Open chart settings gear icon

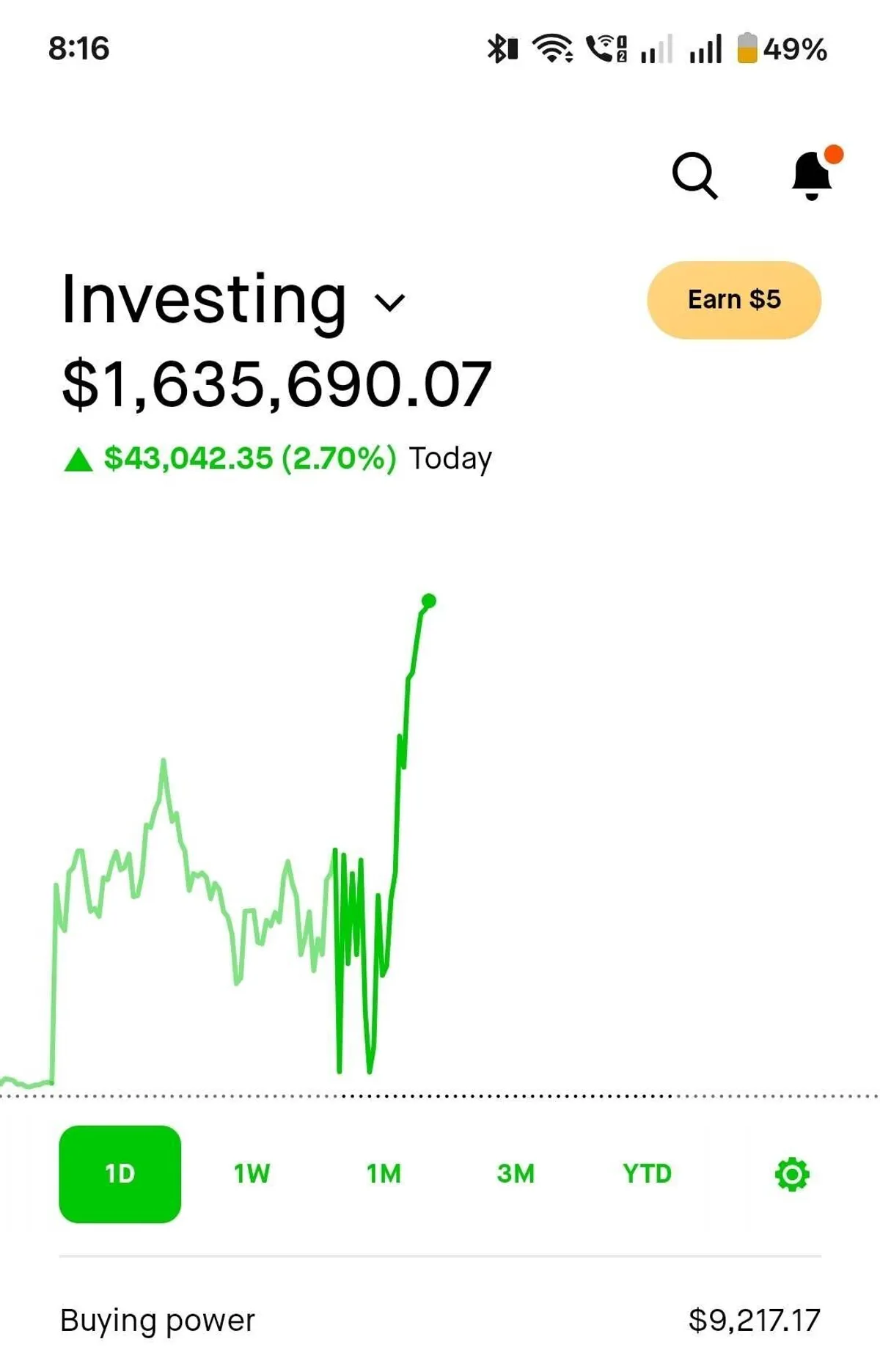[x=792, y=1174]
